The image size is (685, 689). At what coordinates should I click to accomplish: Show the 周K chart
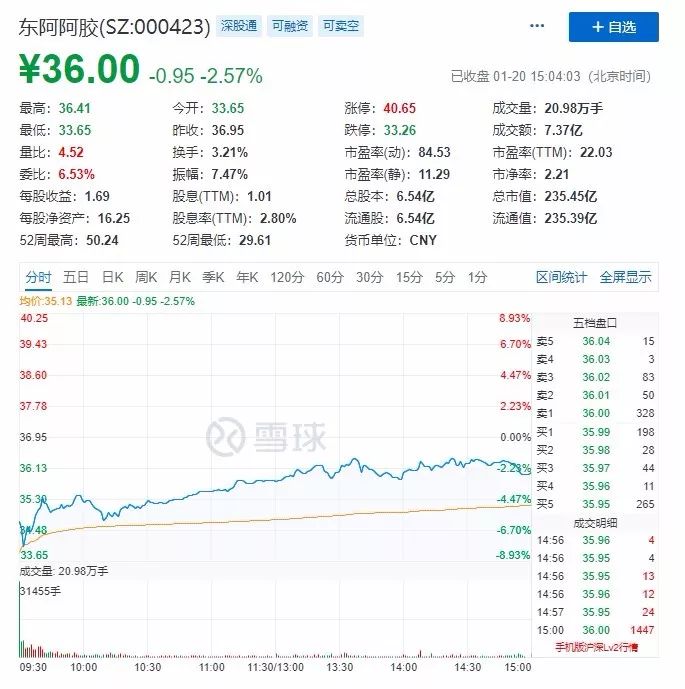tap(146, 277)
